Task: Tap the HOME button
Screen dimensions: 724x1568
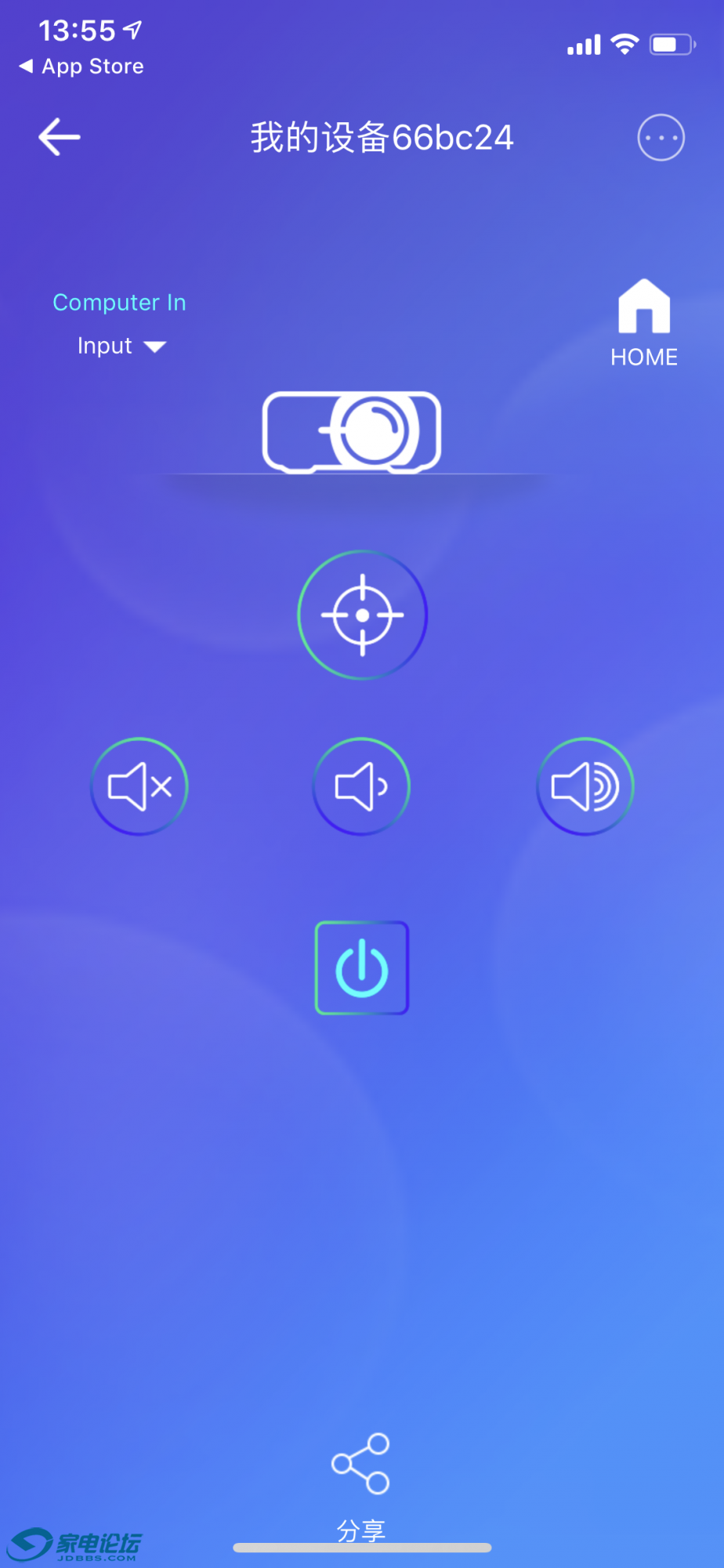Action: (643, 323)
